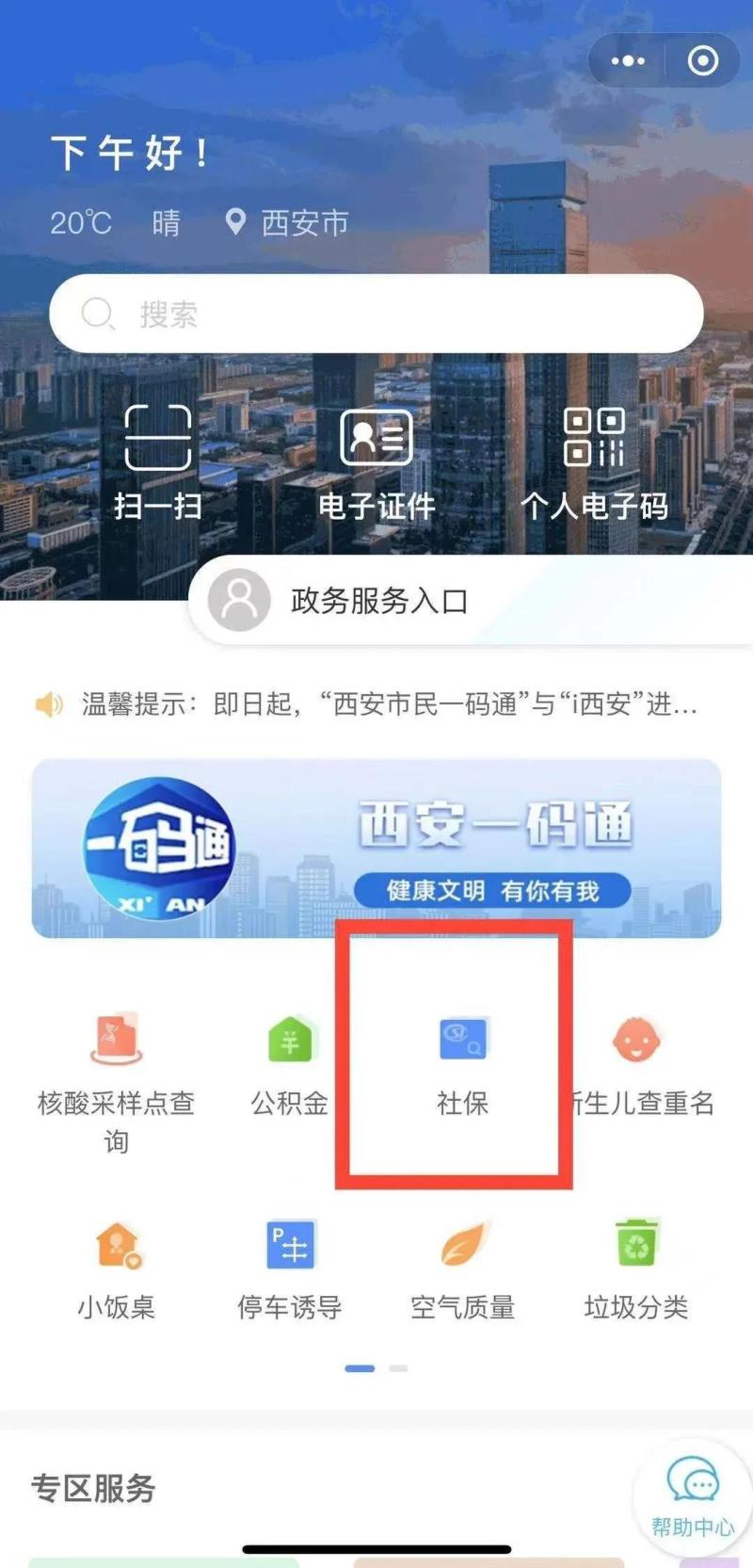Open 垃圾分类 guide

(636, 1267)
